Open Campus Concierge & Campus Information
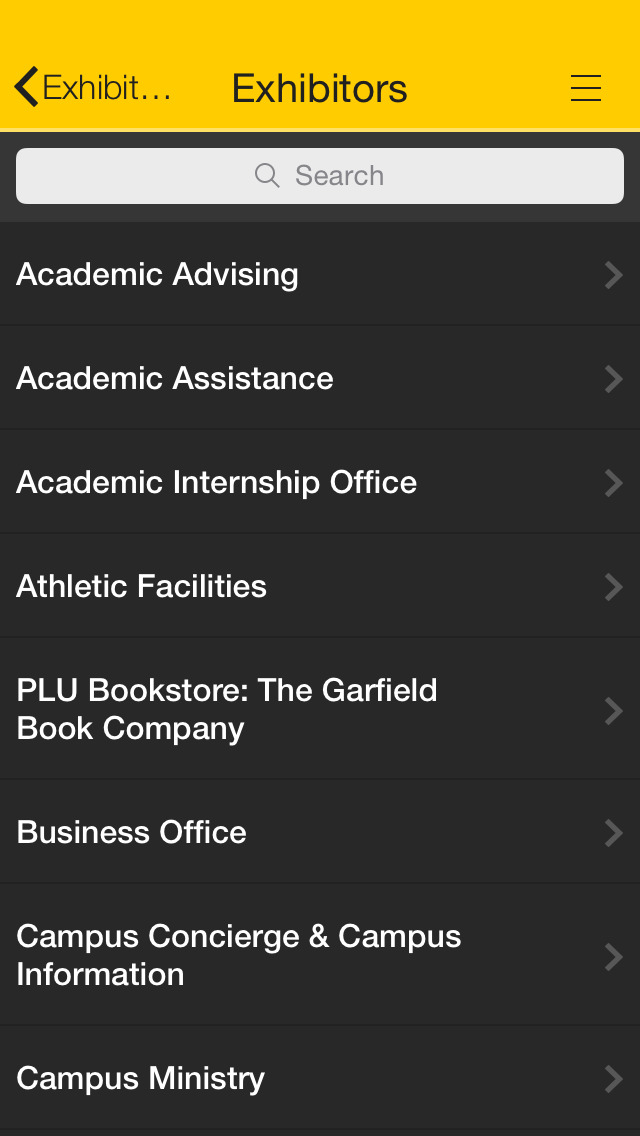Viewport: 640px width, 1136px height. click(x=320, y=955)
